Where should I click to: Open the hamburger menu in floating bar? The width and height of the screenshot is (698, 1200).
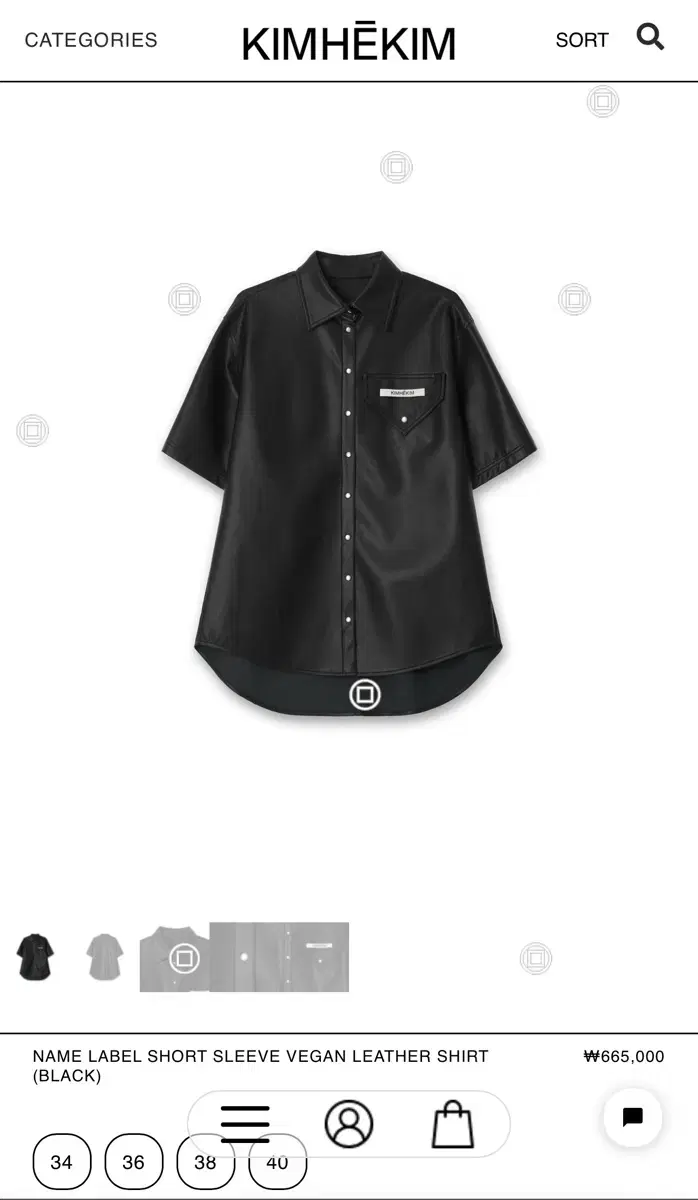pyautogui.click(x=245, y=1124)
